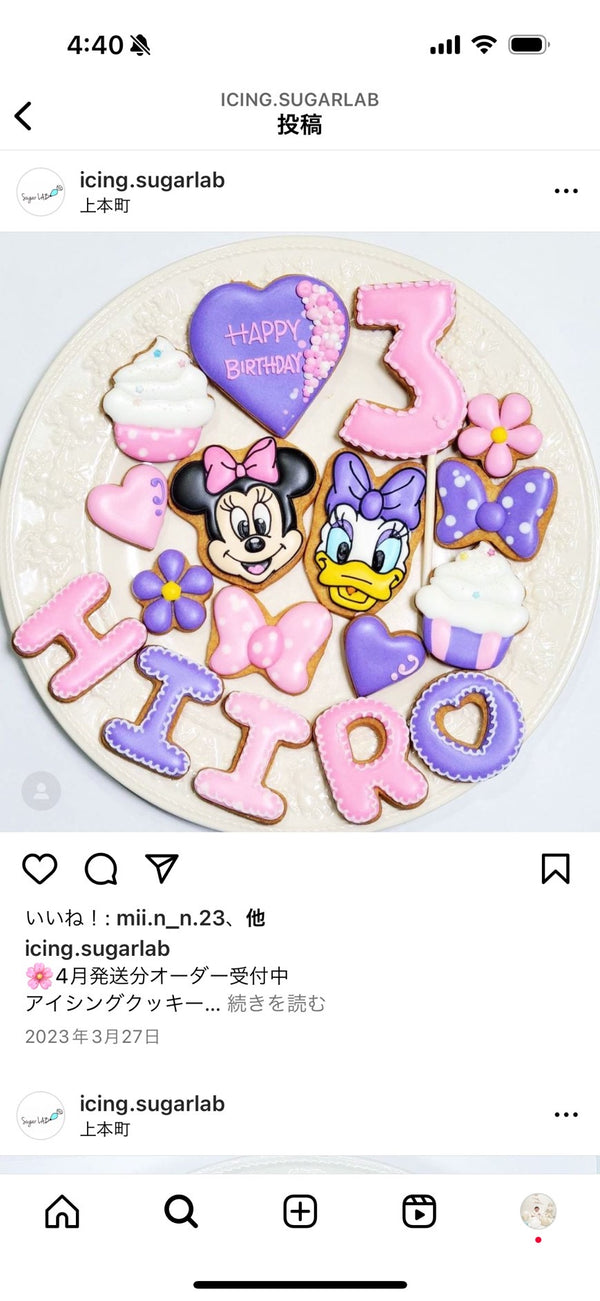
Task: Open the 上本町 location under first post header
Action: coord(105,206)
